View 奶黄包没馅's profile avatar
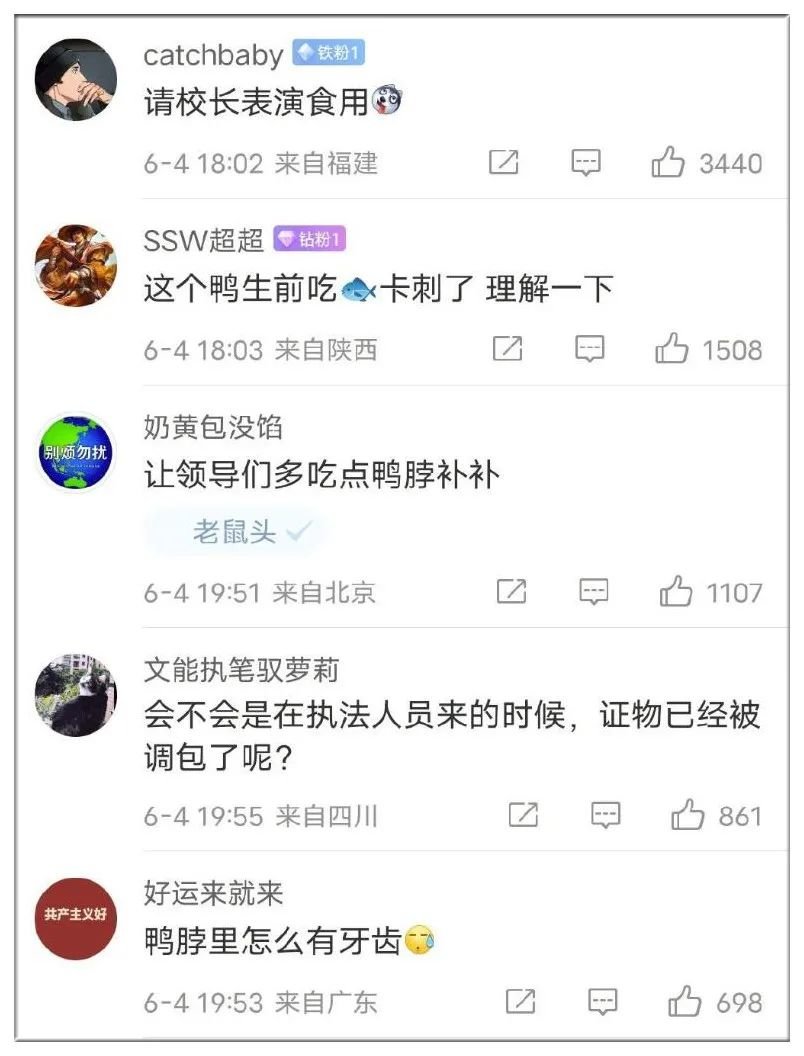The image size is (804, 1056). click(x=77, y=453)
